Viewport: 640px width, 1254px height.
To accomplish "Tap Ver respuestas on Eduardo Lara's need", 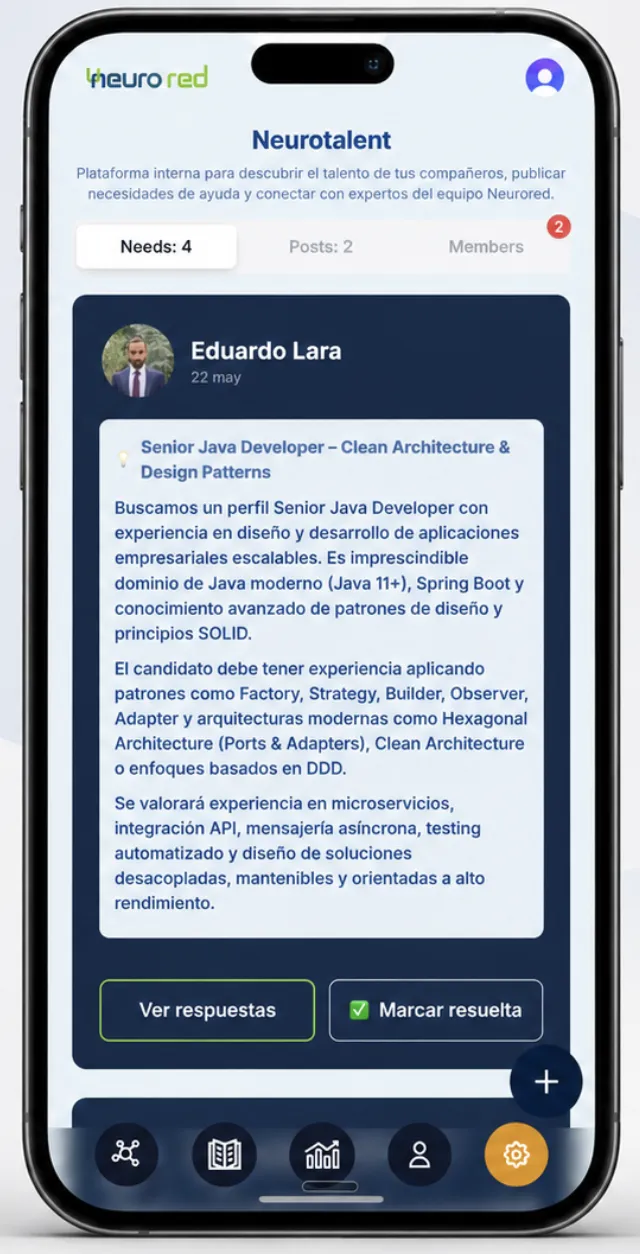I will [x=207, y=1010].
